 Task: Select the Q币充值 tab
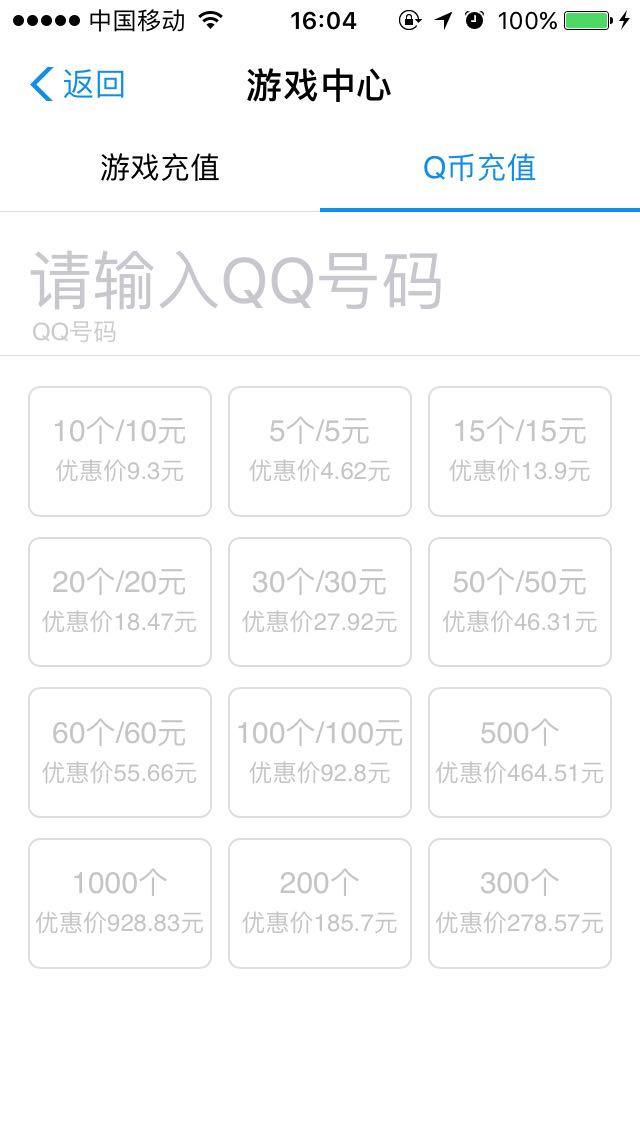tap(480, 168)
